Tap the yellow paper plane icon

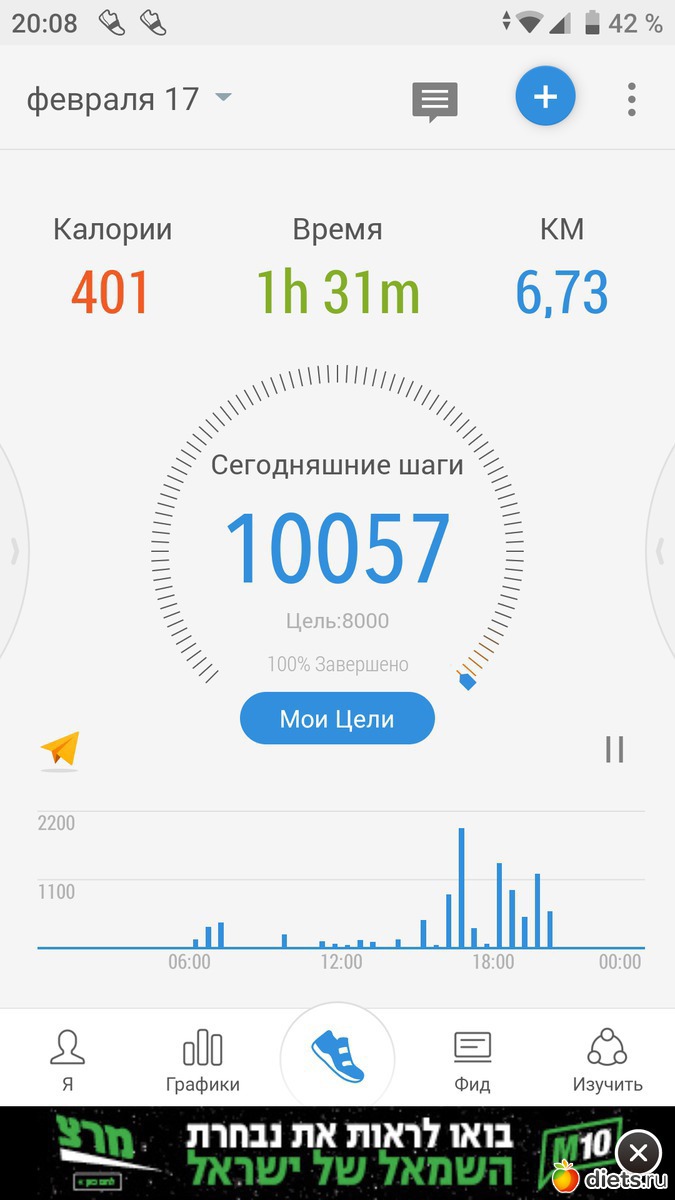point(60,749)
